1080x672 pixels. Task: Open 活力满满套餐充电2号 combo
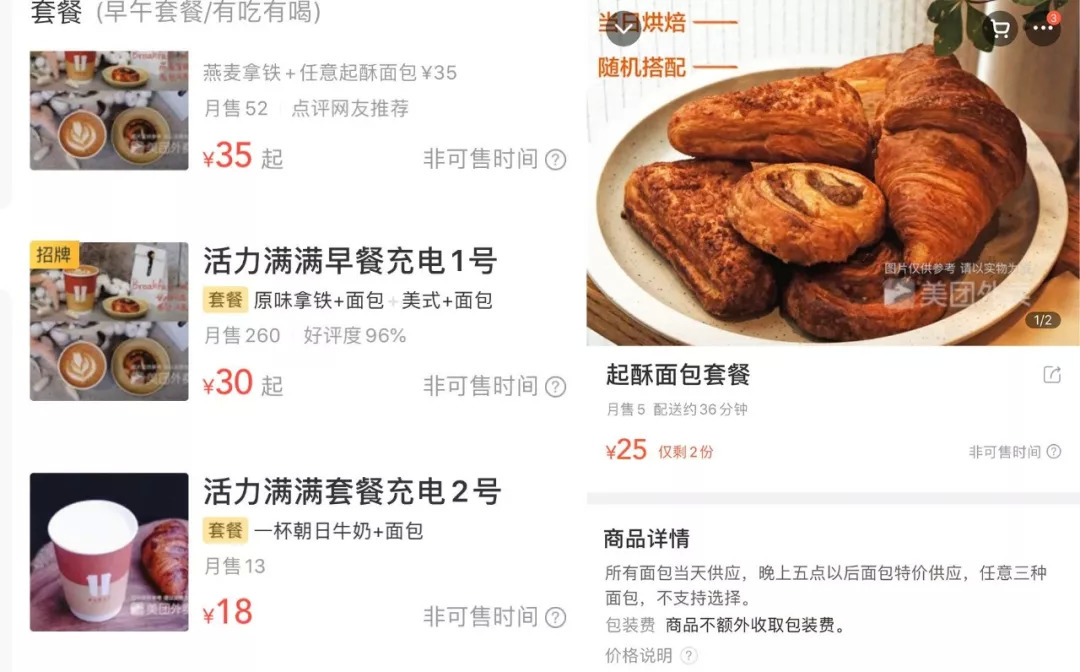pos(352,492)
